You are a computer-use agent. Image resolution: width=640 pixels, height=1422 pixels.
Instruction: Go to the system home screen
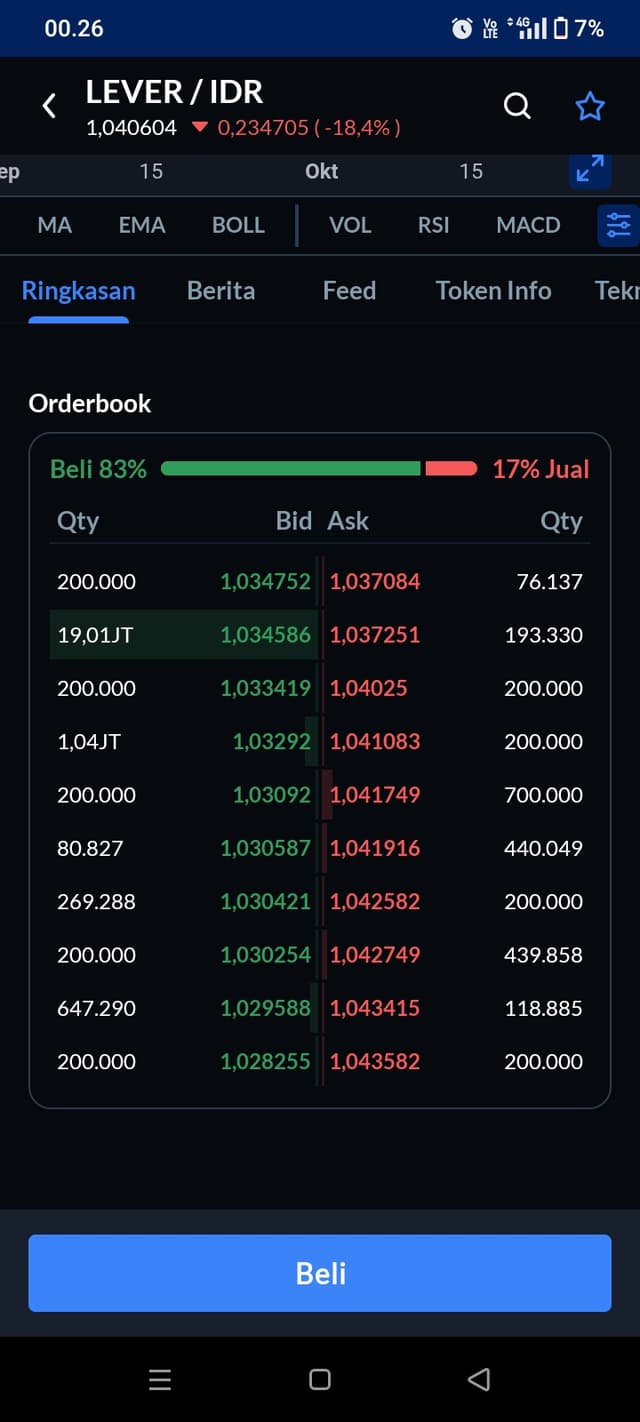point(320,1380)
